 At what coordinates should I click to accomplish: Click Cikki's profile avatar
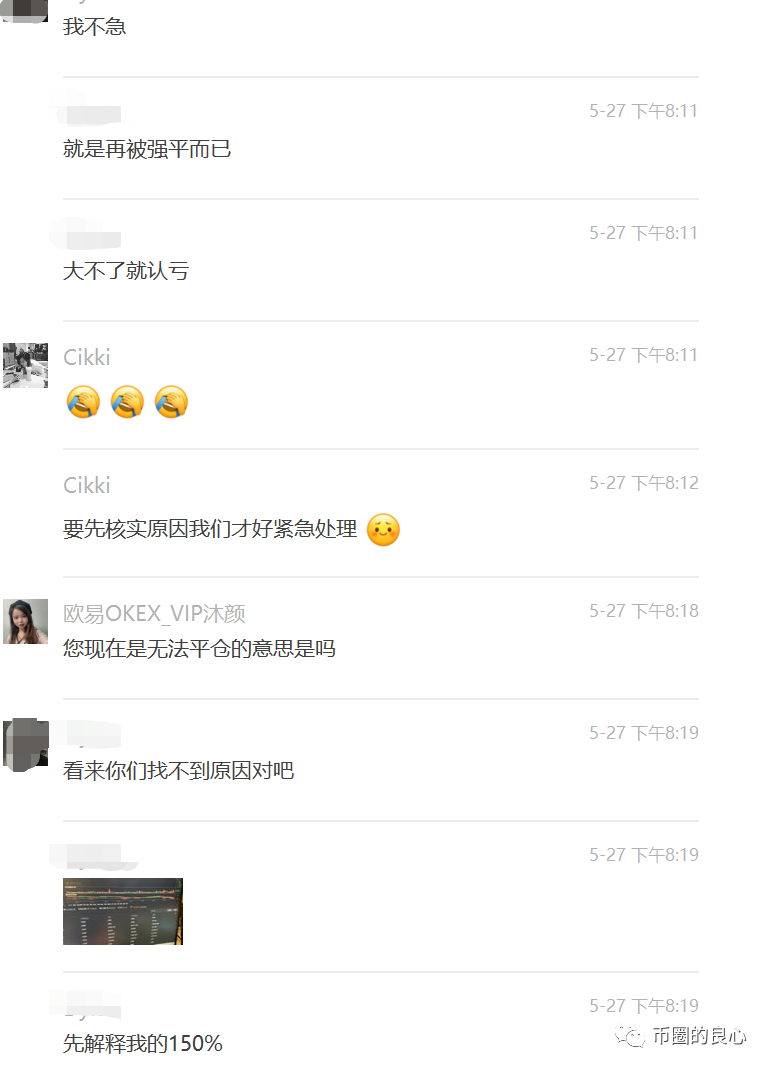[25, 365]
